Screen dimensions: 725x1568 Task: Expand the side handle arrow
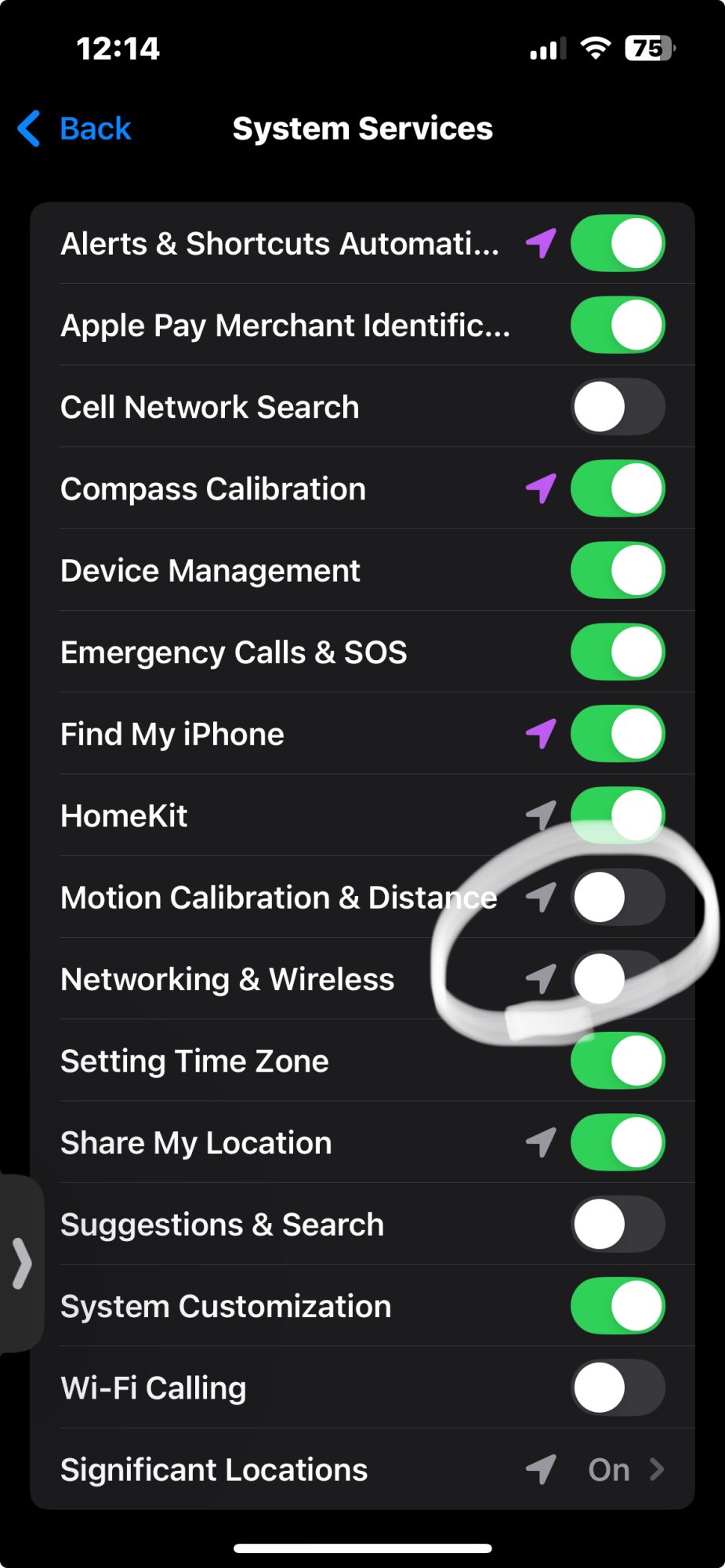click(x=21, y=1264)
